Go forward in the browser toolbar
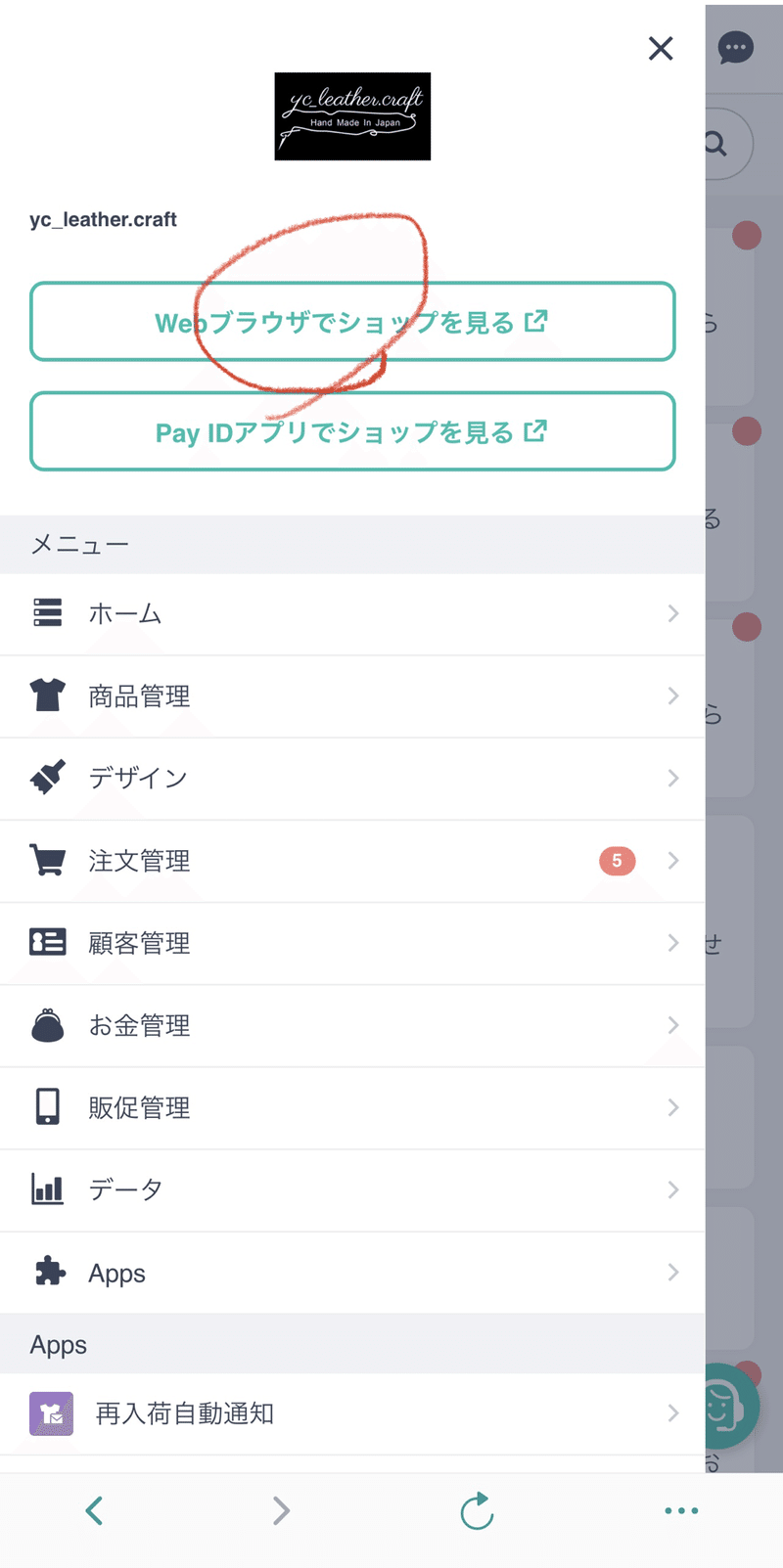The width and height of the screenshot is (783, 1568). point(281,1510)
